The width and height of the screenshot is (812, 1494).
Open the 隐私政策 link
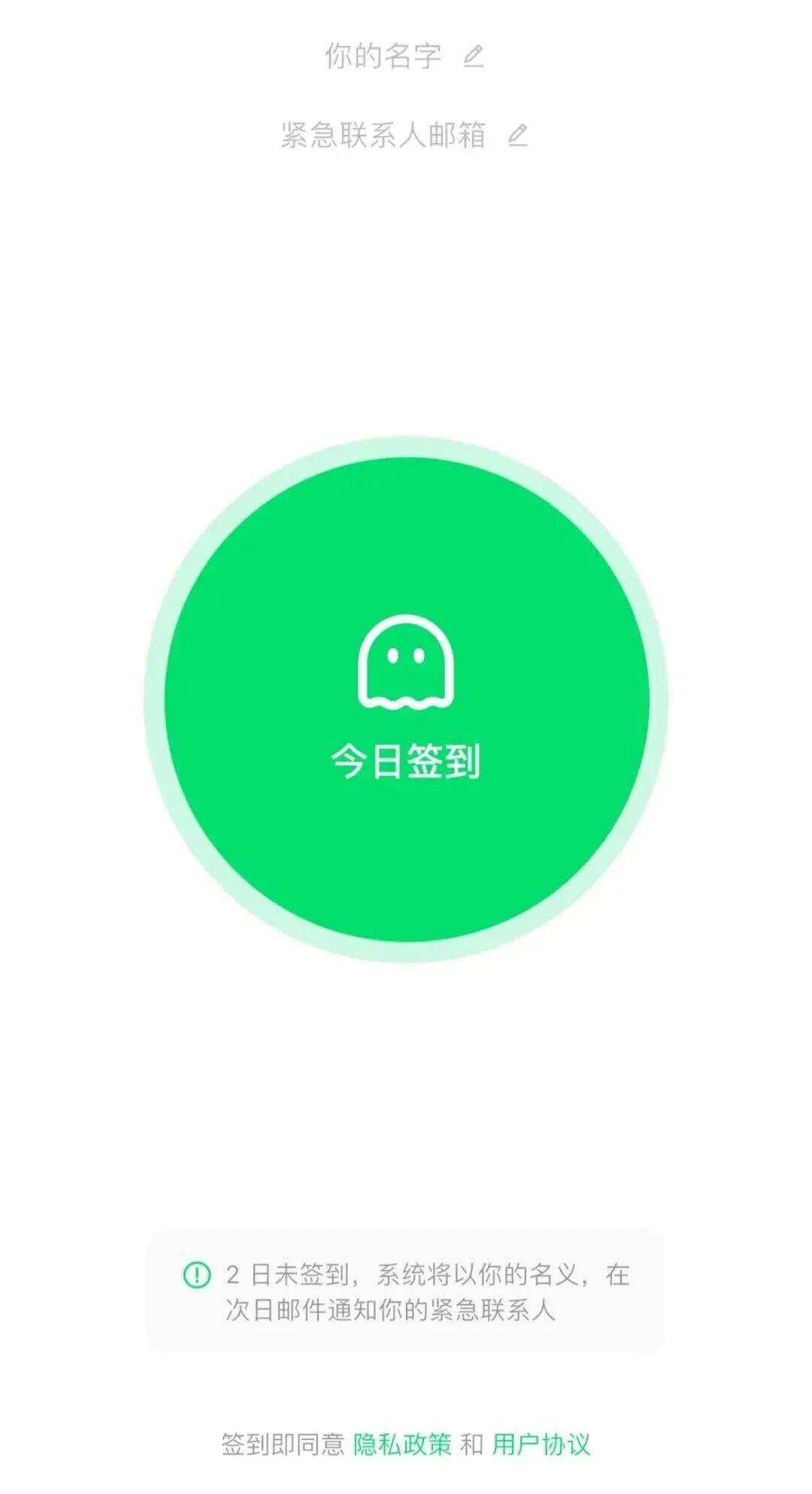pyautogui.click(x=402, y=1444)
